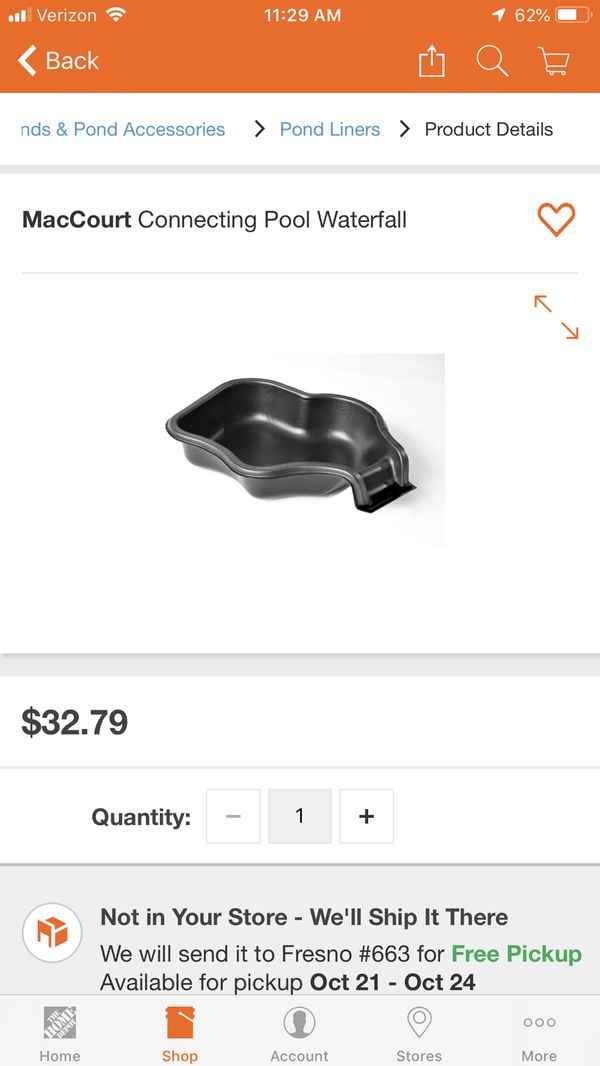Open the Pond Liners breadcrumb link

tap(329, 129)
